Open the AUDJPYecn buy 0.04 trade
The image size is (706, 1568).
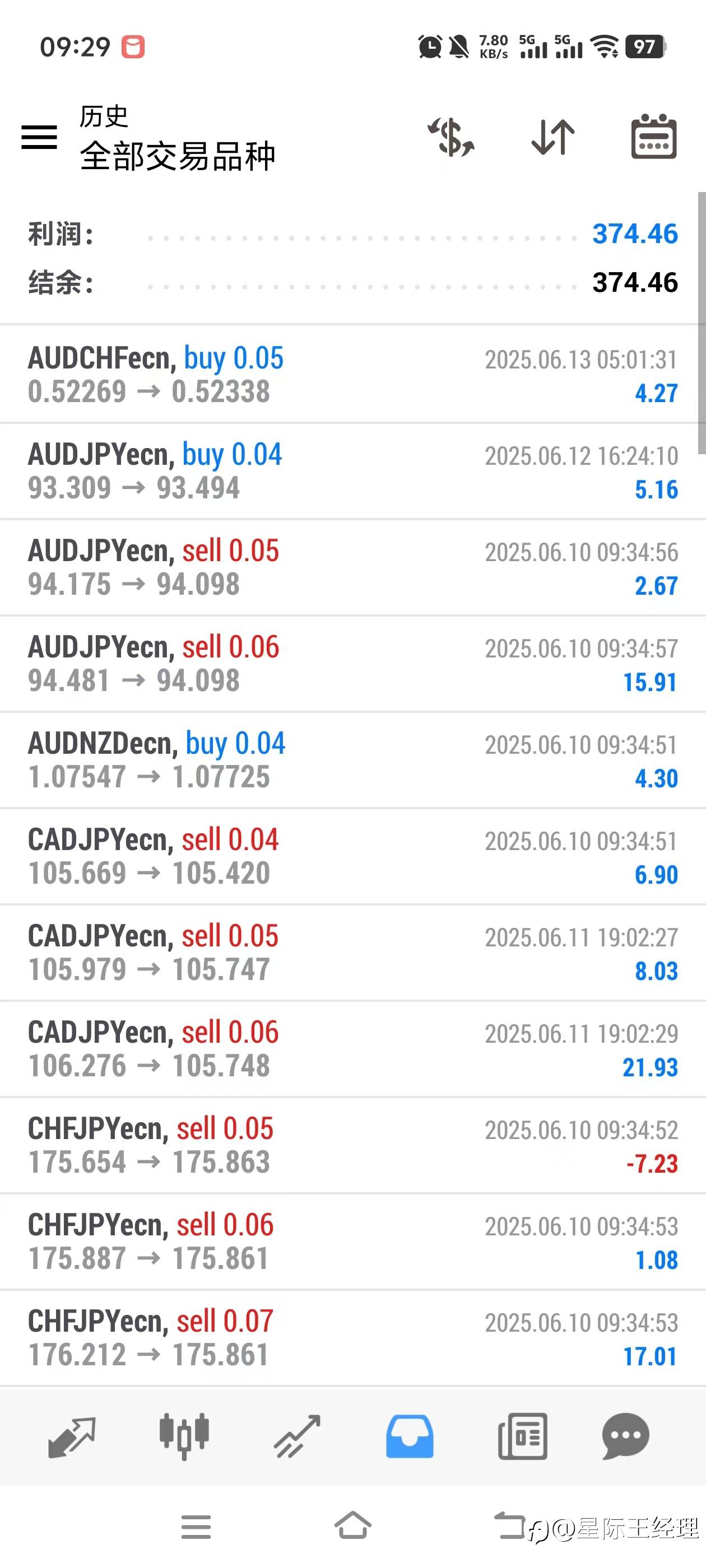352,470
